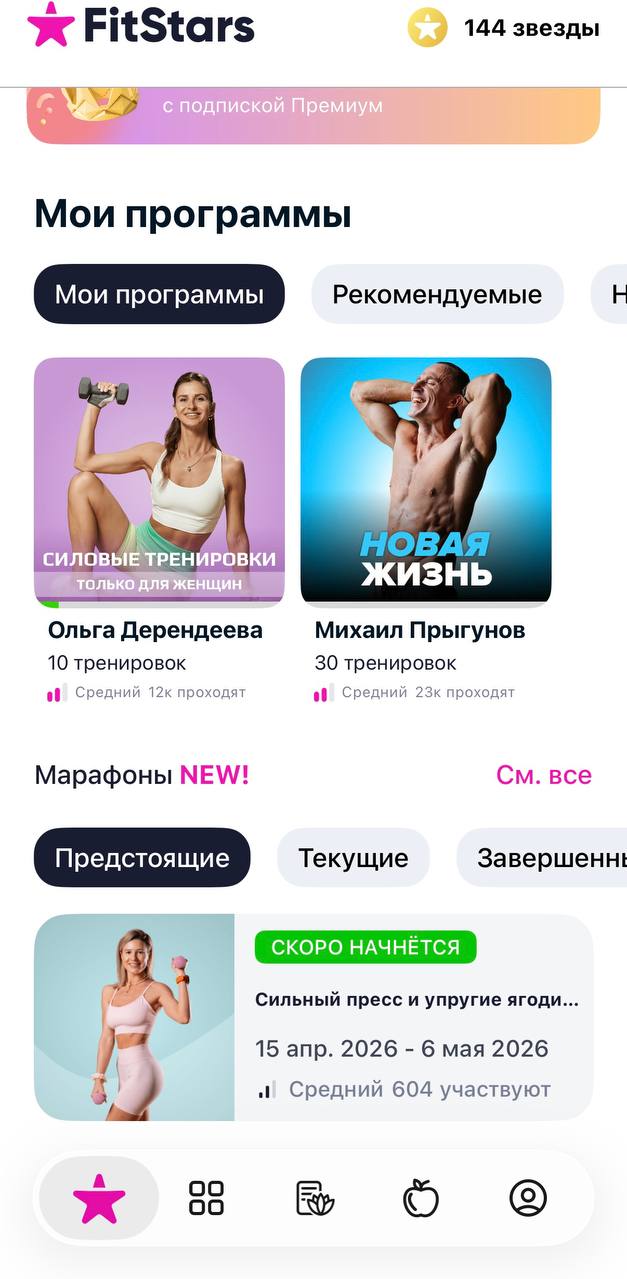Open the notes with lotus tab
627x1279 pixels.
[x=315, y=1198]
